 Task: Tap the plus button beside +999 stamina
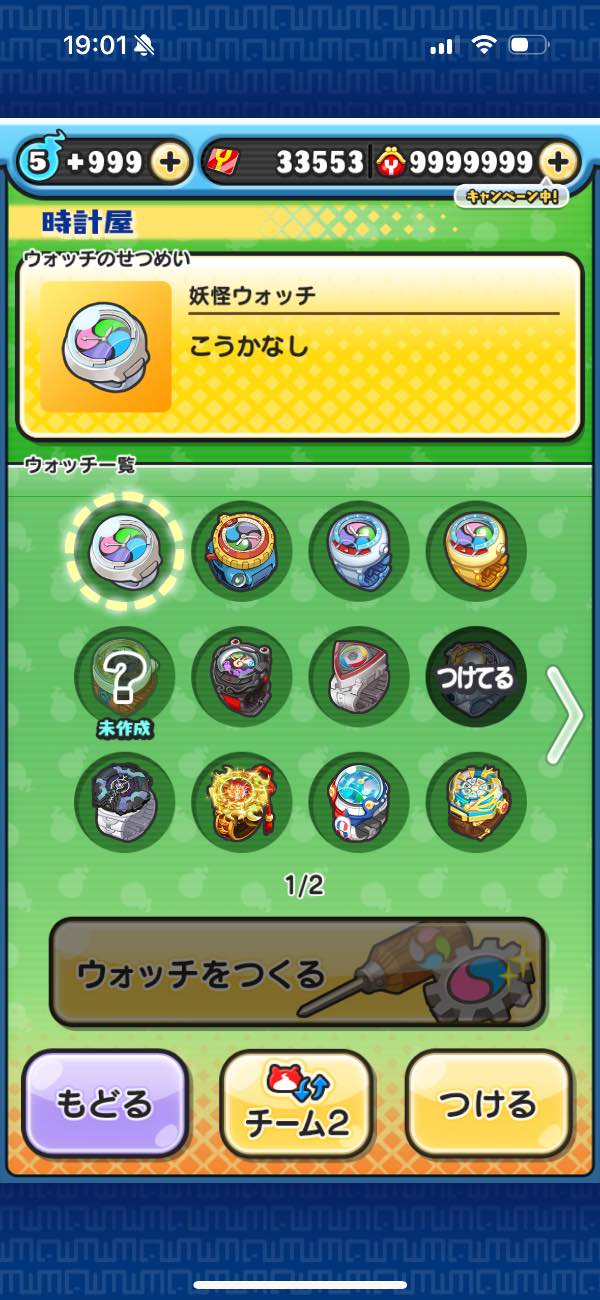pyautogui.click(x=172, y=162)
